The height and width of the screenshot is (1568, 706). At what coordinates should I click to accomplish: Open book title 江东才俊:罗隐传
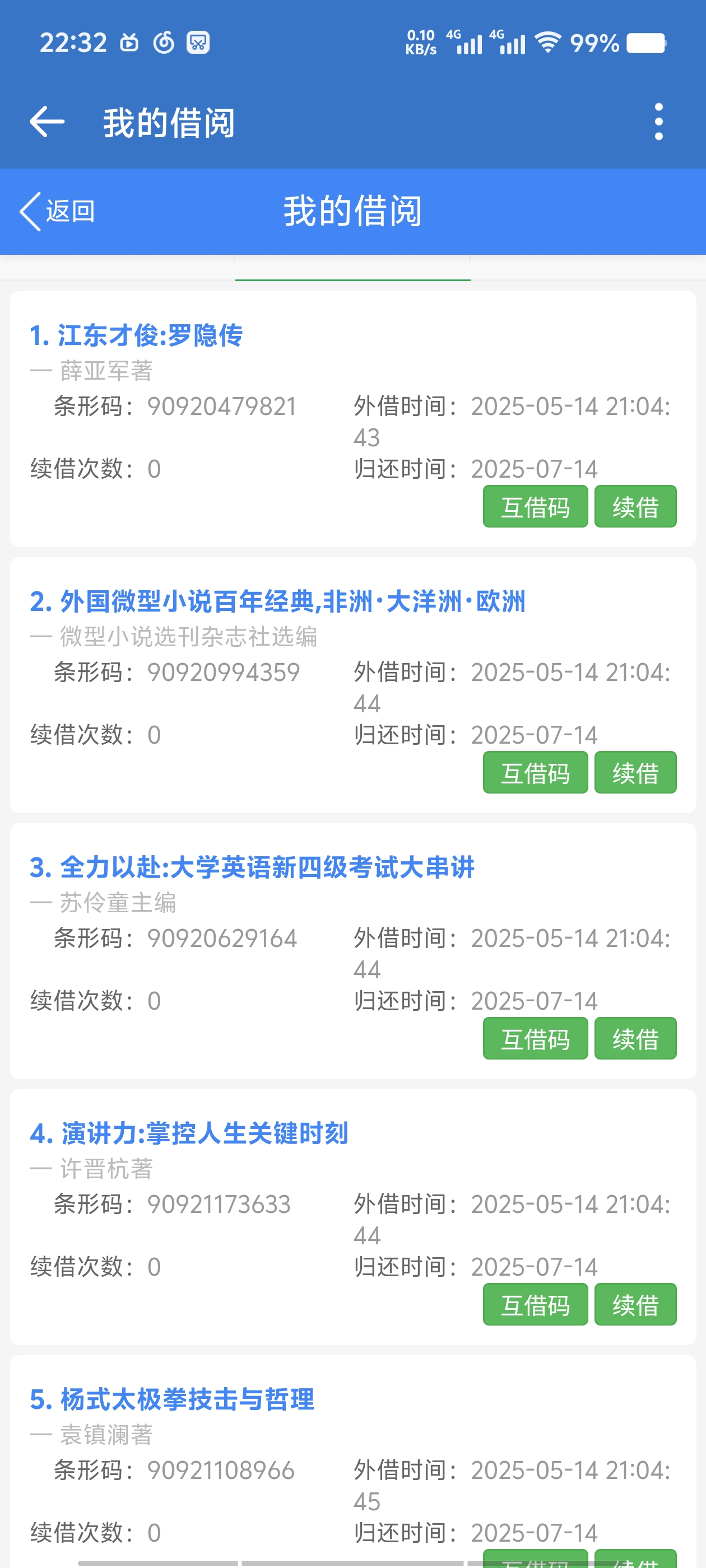click(137, 335)
